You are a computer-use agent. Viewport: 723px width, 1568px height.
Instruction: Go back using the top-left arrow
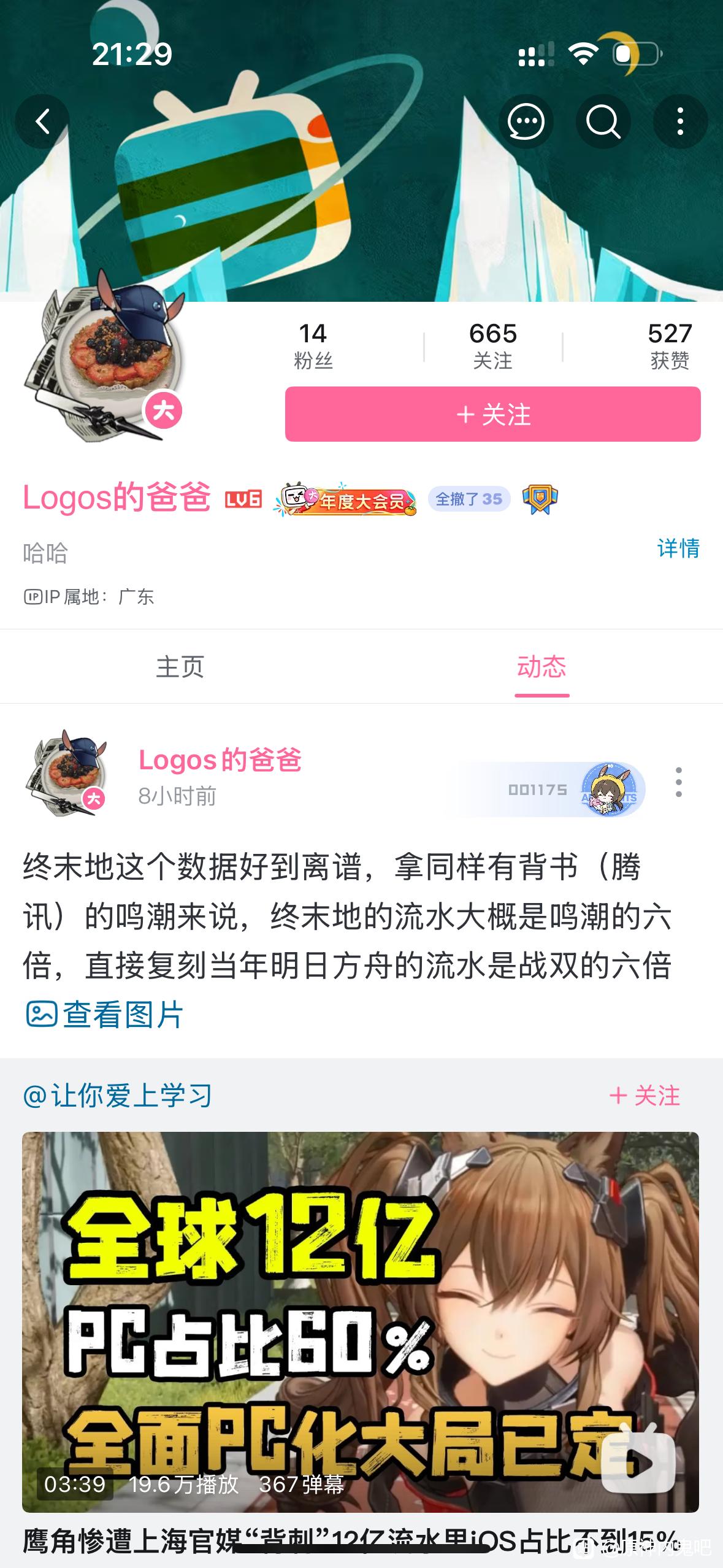(42, 121)
